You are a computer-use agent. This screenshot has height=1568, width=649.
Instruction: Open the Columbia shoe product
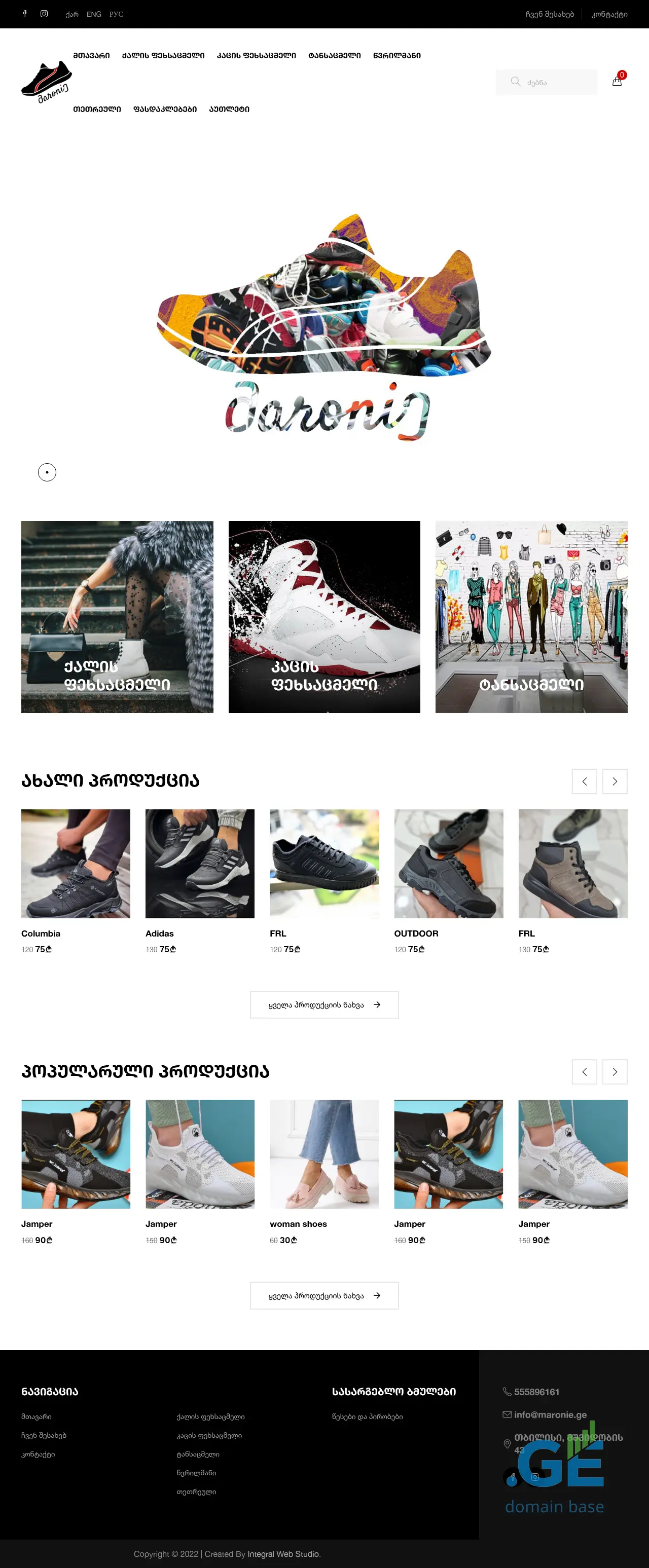point(76,863)
